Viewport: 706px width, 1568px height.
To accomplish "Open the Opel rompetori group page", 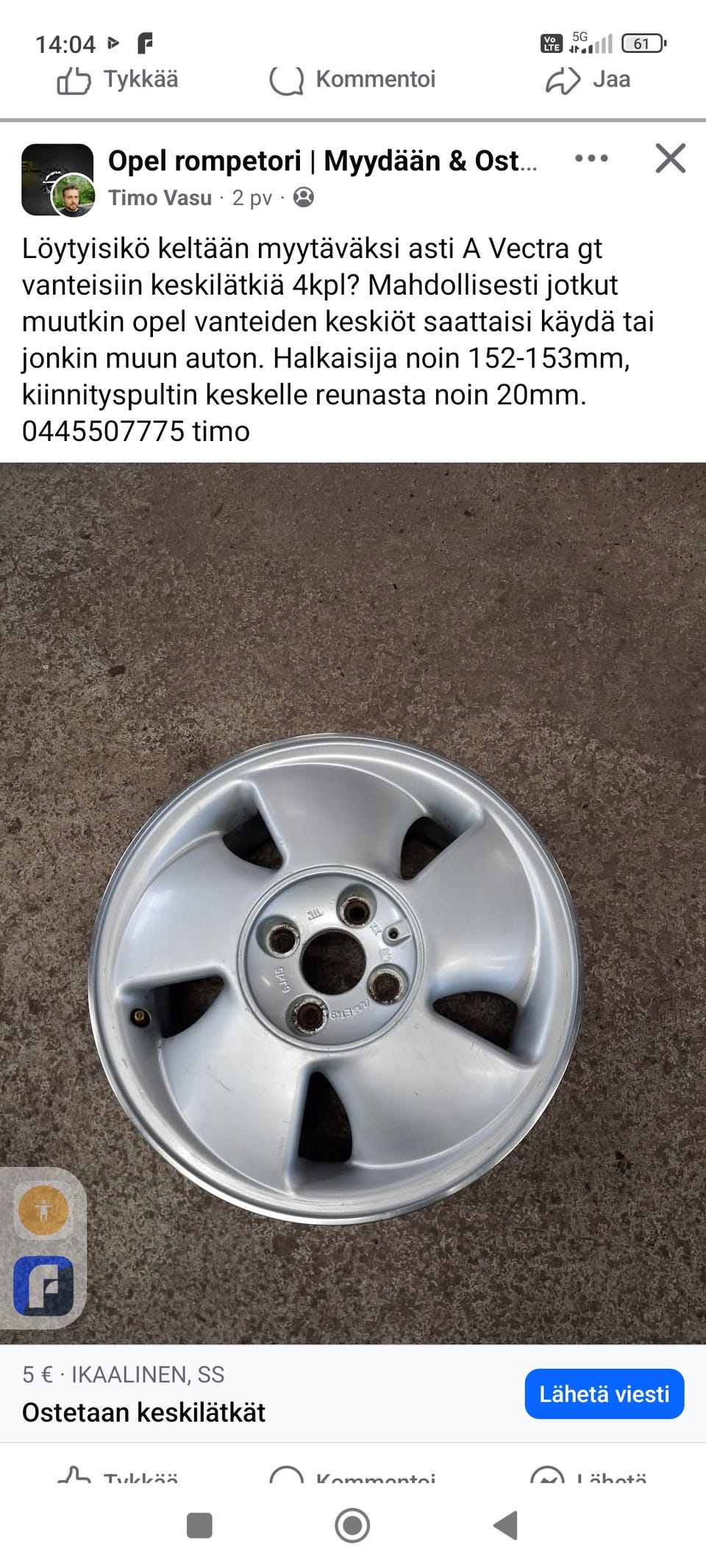I will [322, 161].
